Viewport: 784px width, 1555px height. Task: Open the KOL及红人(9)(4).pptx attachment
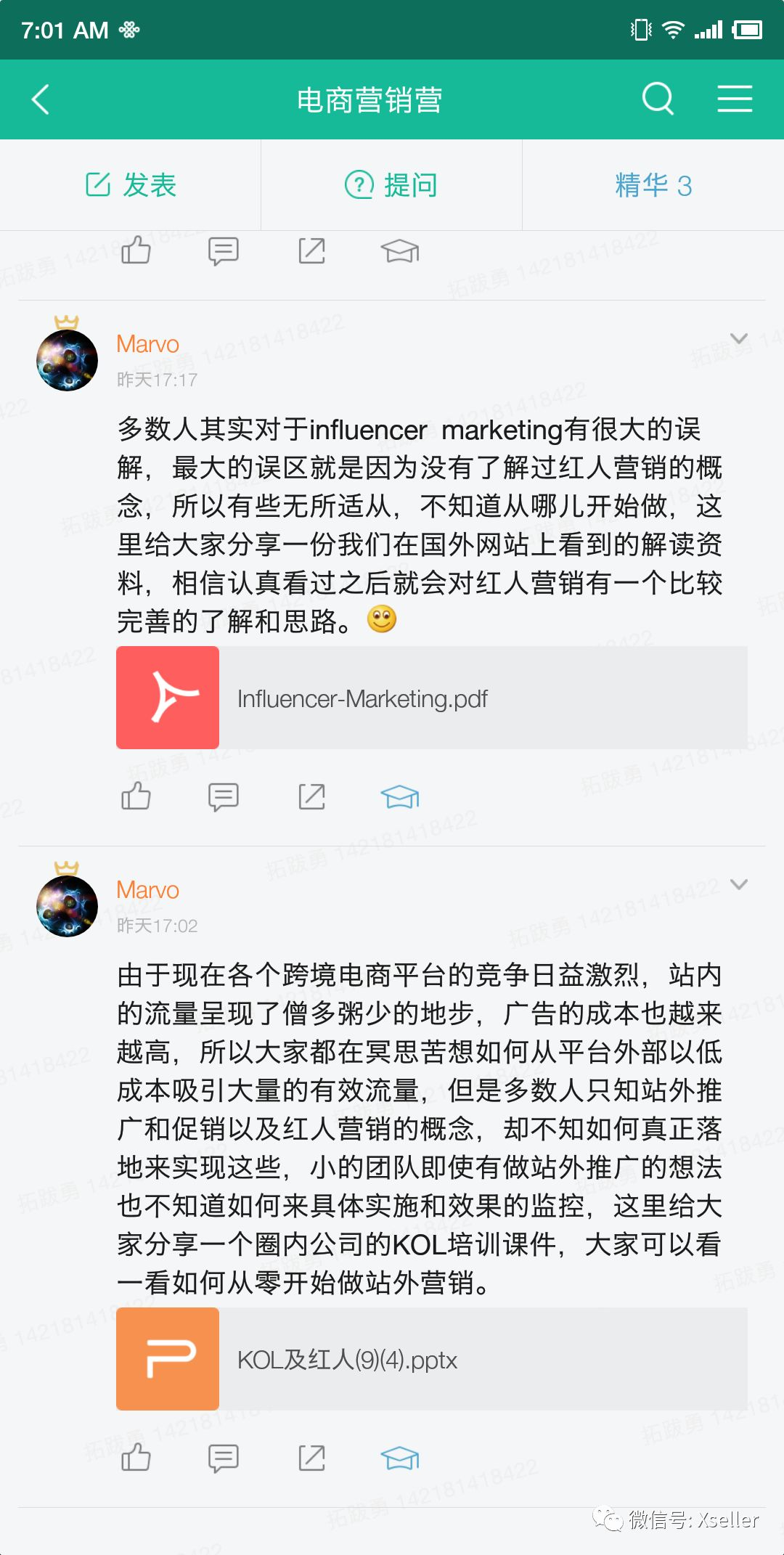[x=431, y=1359]
